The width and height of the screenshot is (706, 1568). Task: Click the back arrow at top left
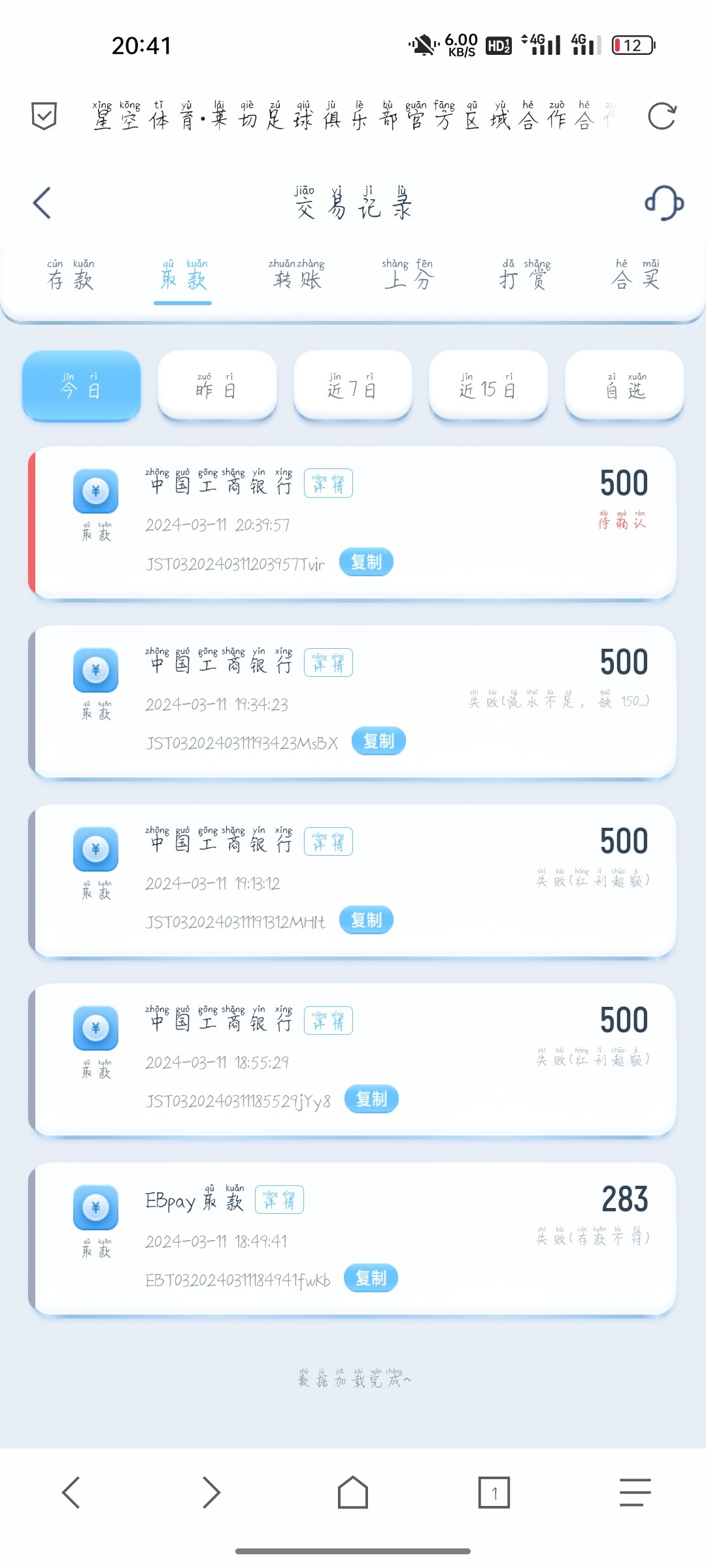pos(41,203)
